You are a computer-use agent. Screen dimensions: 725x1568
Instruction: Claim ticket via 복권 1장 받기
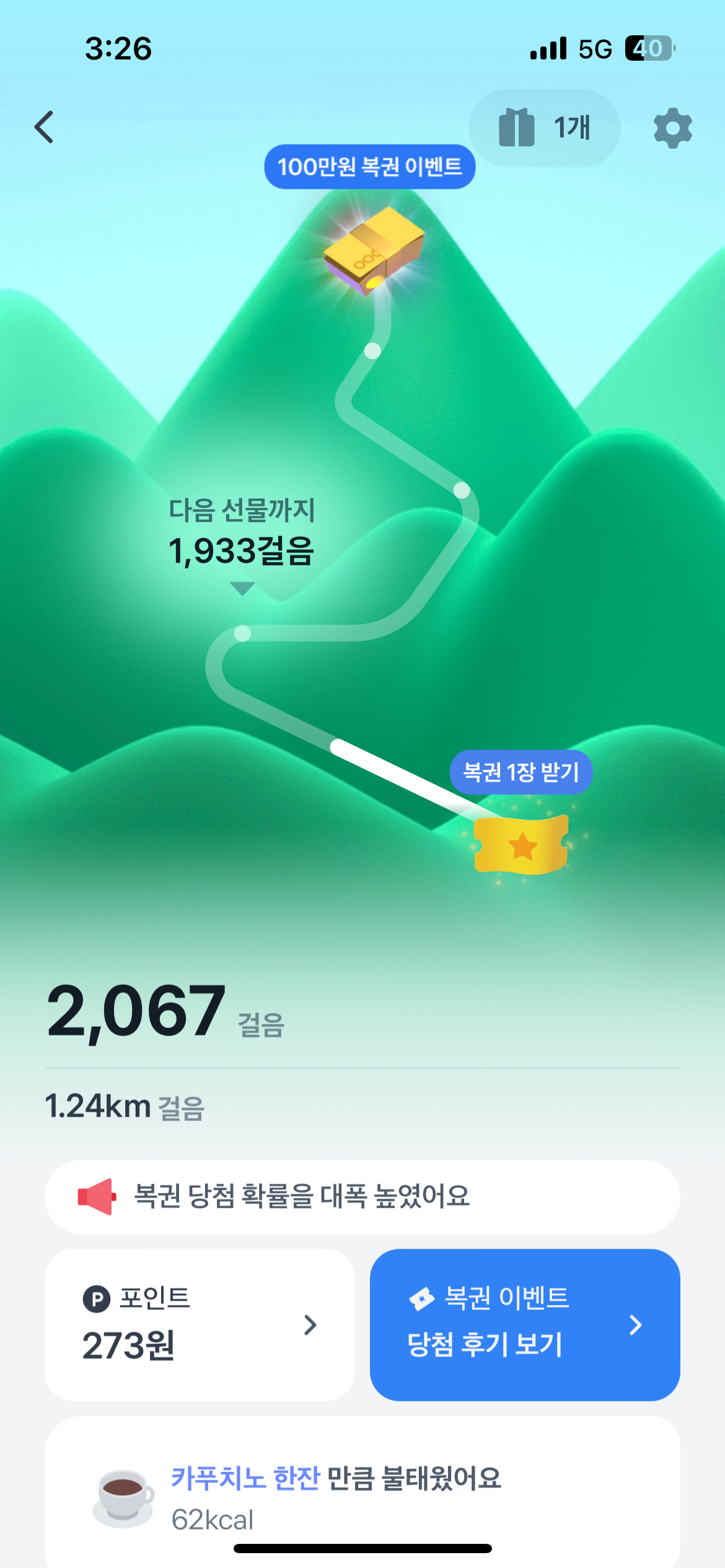pyautogui.click(x=521, y=772)
